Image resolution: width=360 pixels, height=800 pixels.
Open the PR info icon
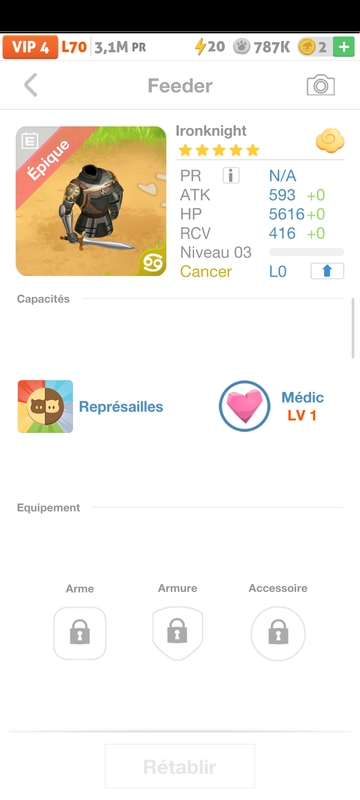(x=231, y=176)
